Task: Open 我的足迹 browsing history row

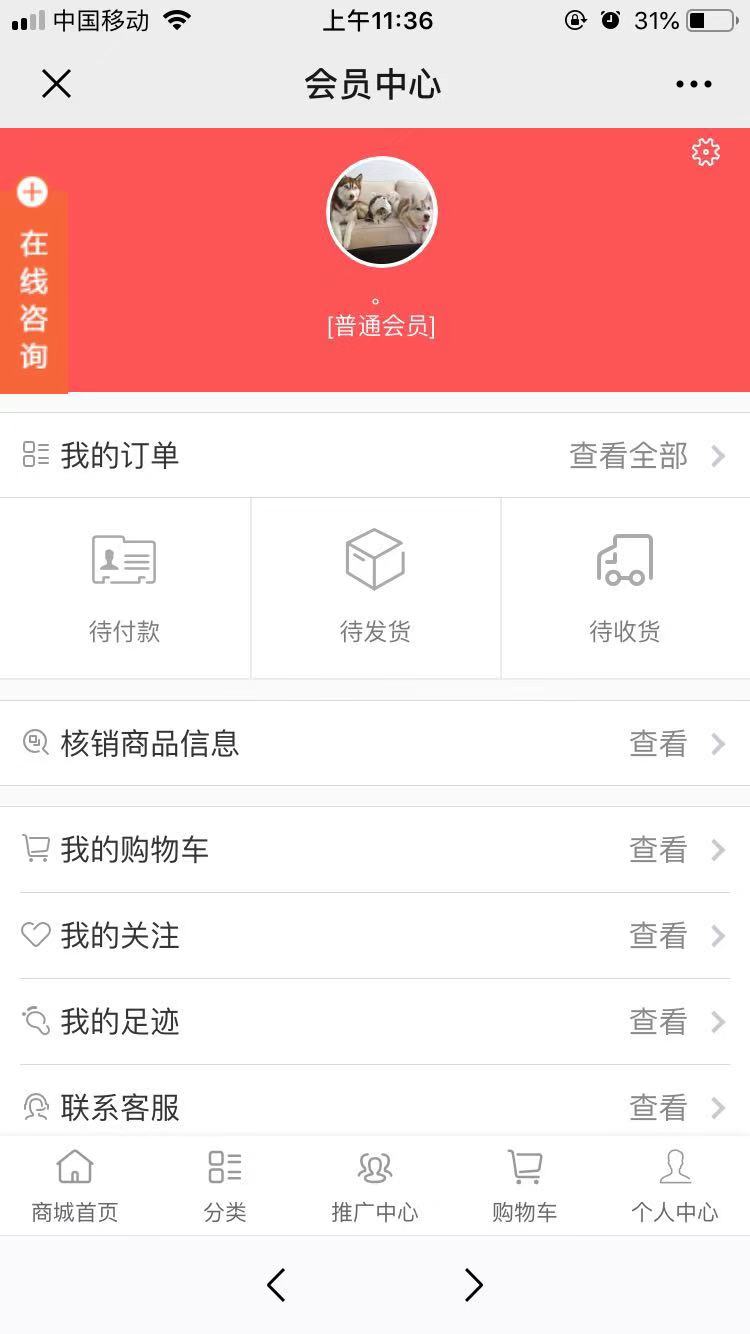Action: tap(375, 1022)
